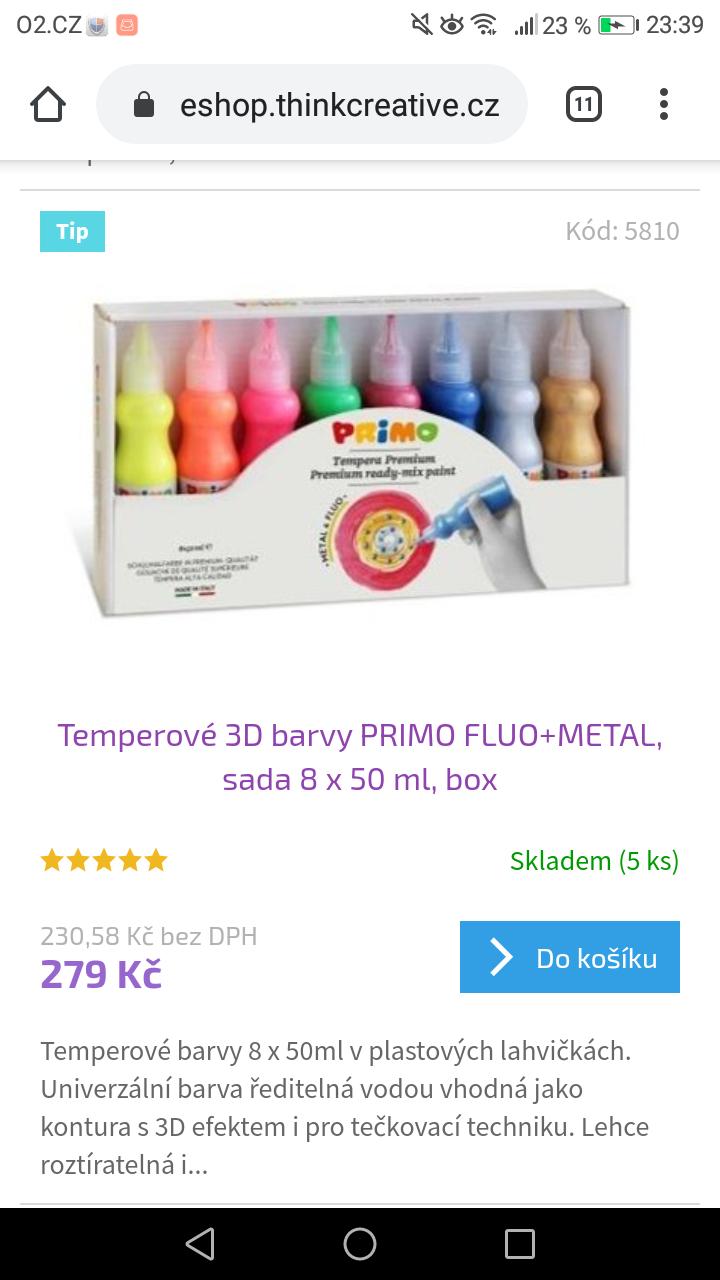Open the browser overflow menu
The image size is (720, 1280).
click(x=664, y=105)
